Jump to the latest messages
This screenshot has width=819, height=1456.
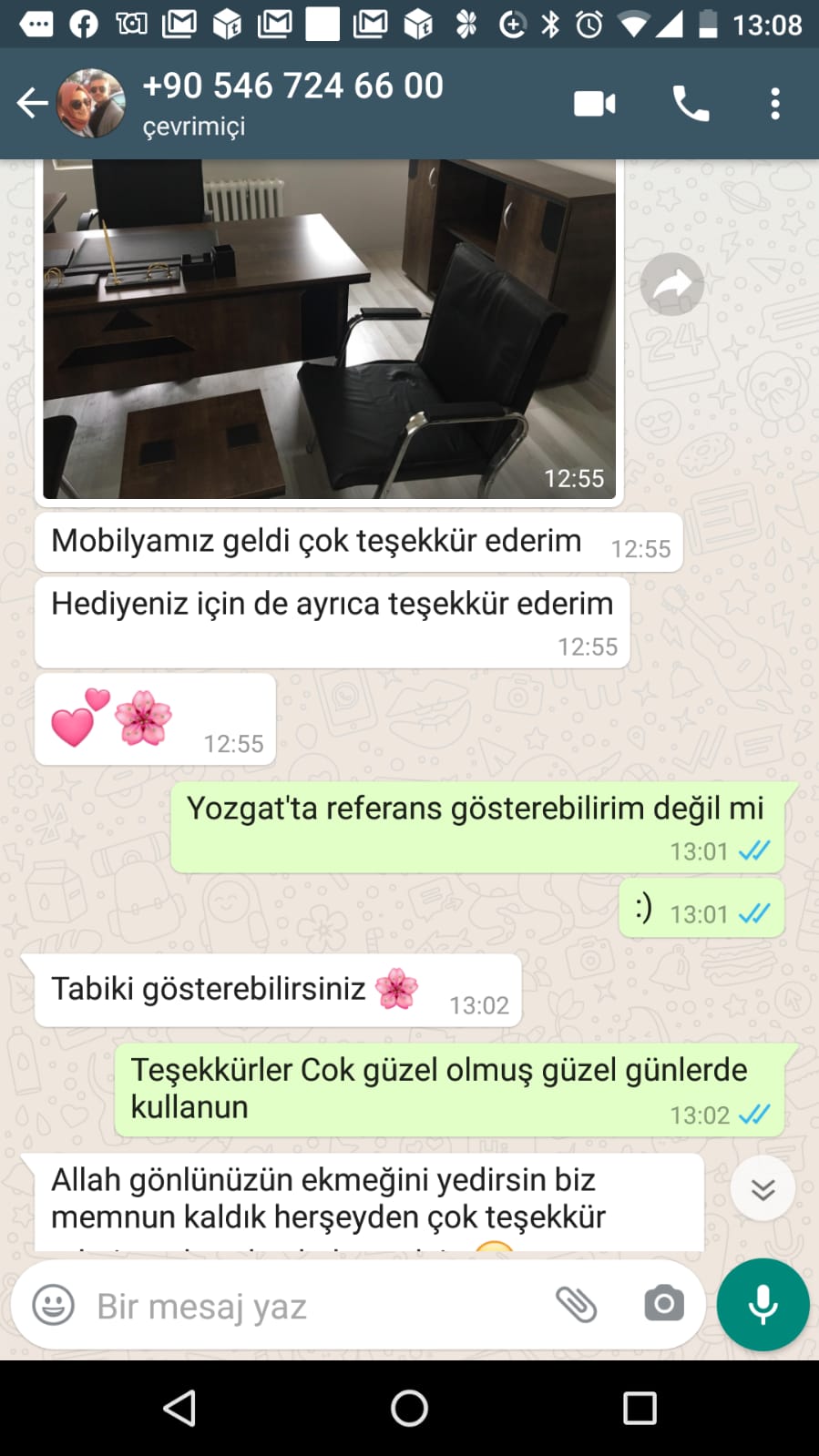click(x=763, y=1188)
